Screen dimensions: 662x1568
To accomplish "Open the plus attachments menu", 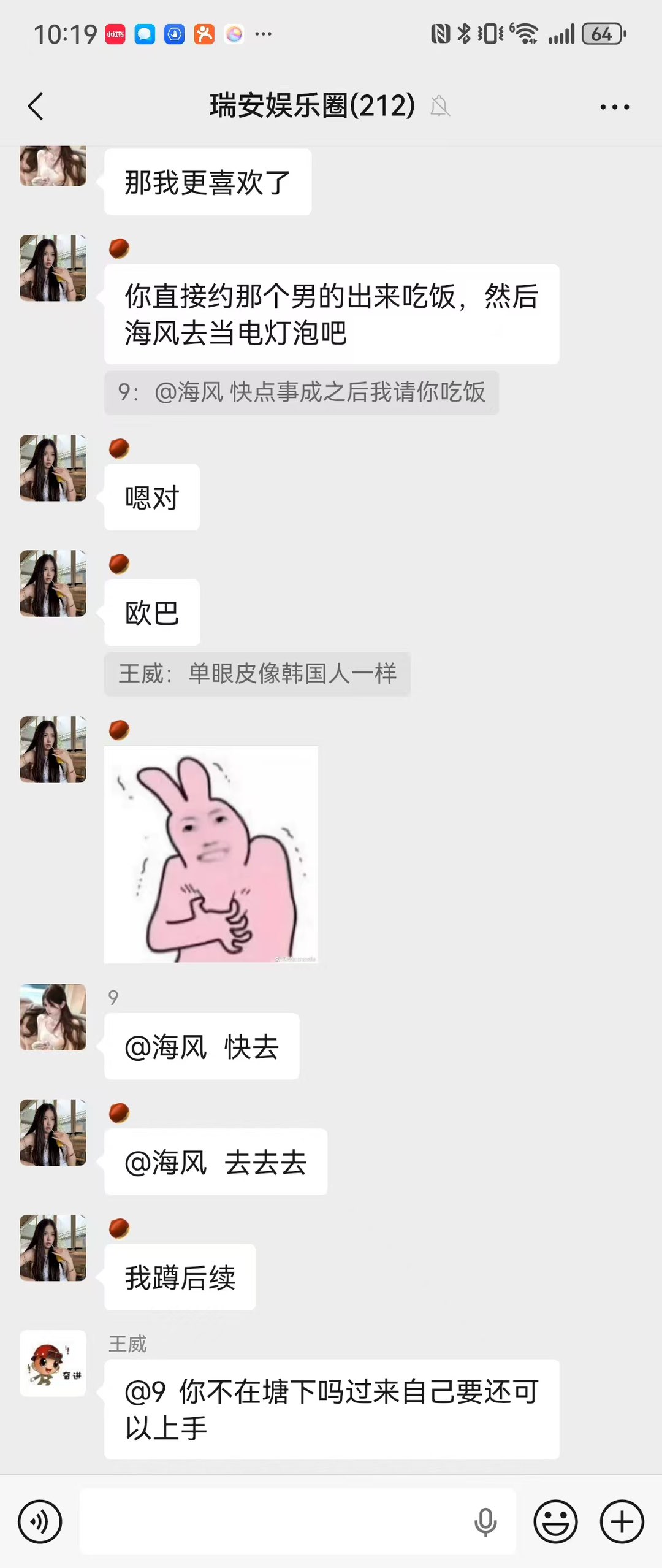I will point(622,1521).
